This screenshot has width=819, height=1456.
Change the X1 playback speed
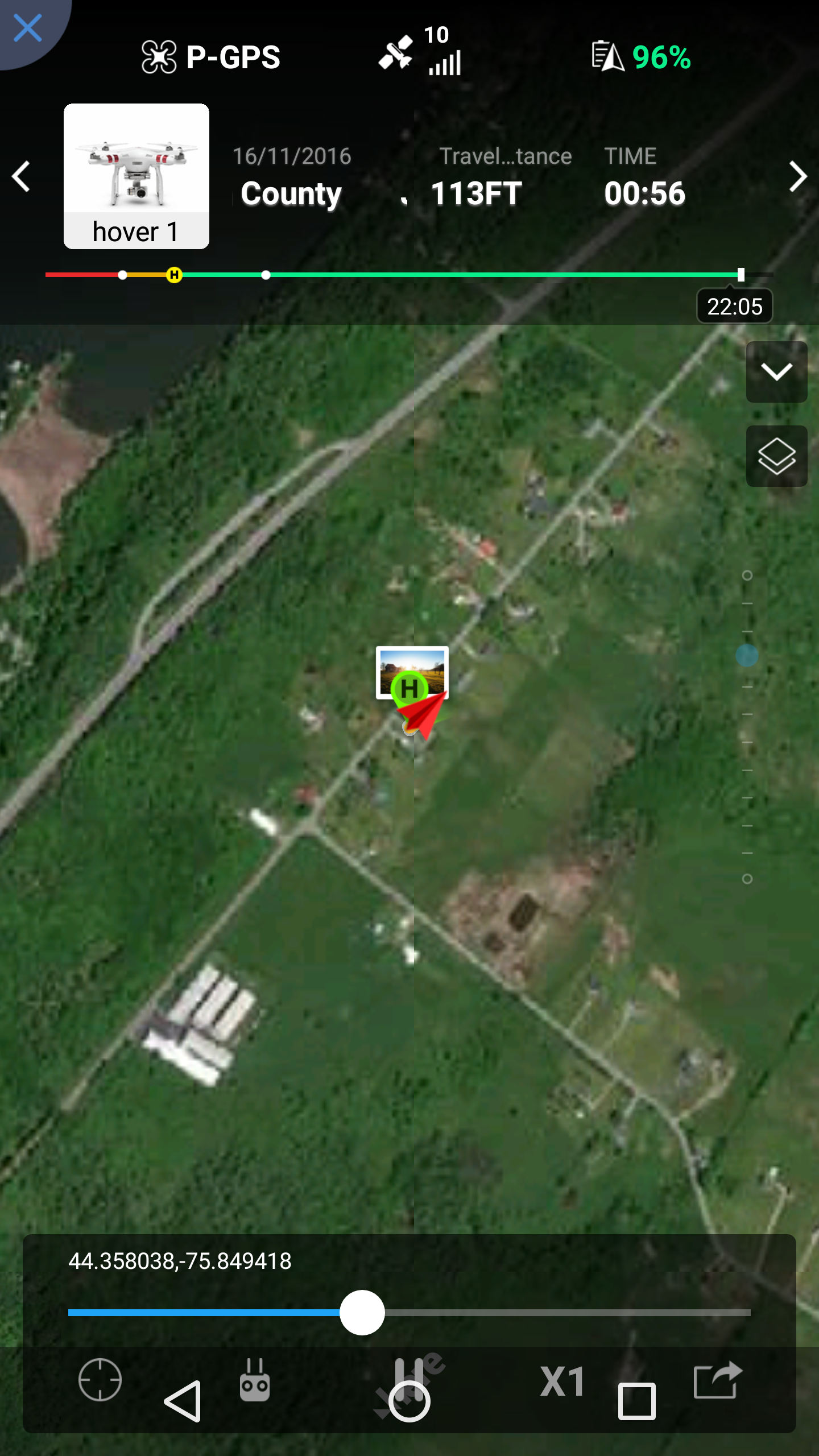[562, 1381]
